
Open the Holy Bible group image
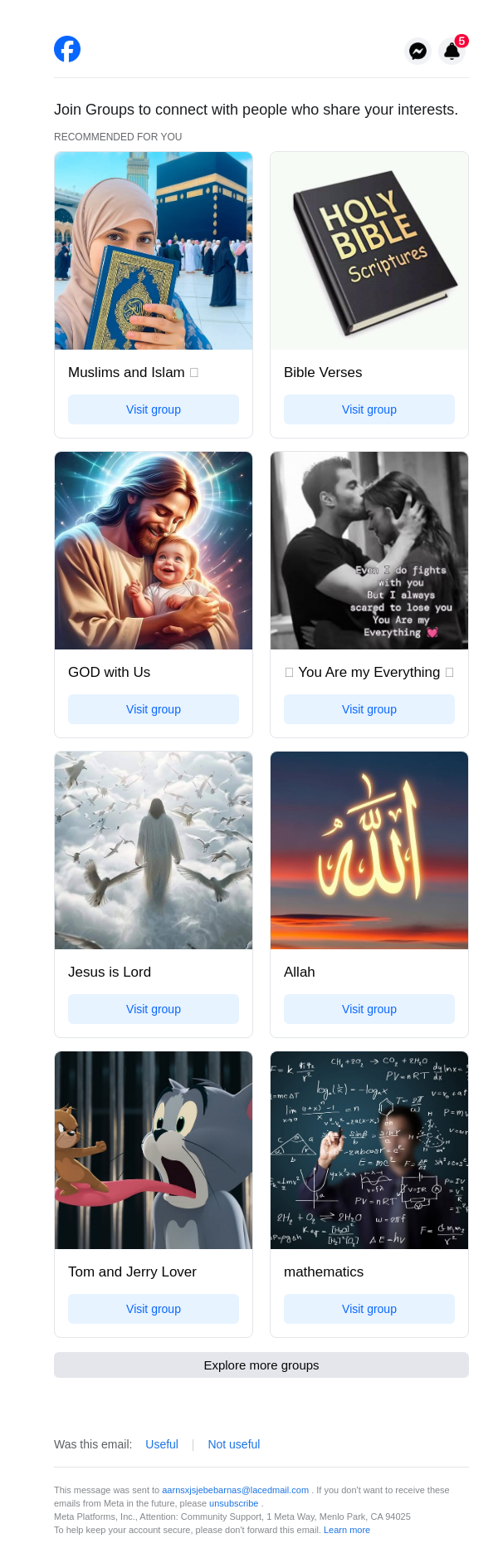tap(369, 251)
